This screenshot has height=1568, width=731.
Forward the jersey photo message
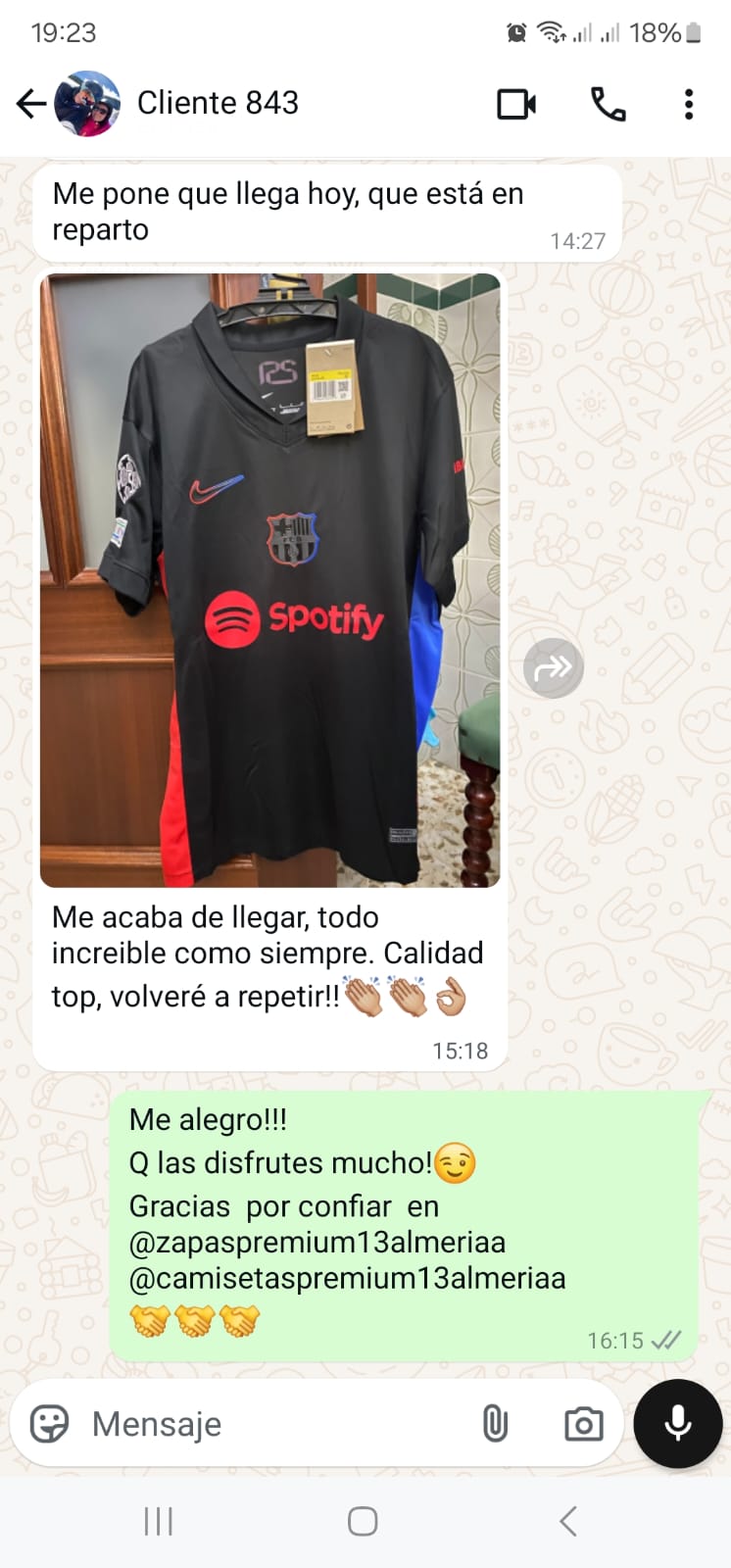[553, 668]
